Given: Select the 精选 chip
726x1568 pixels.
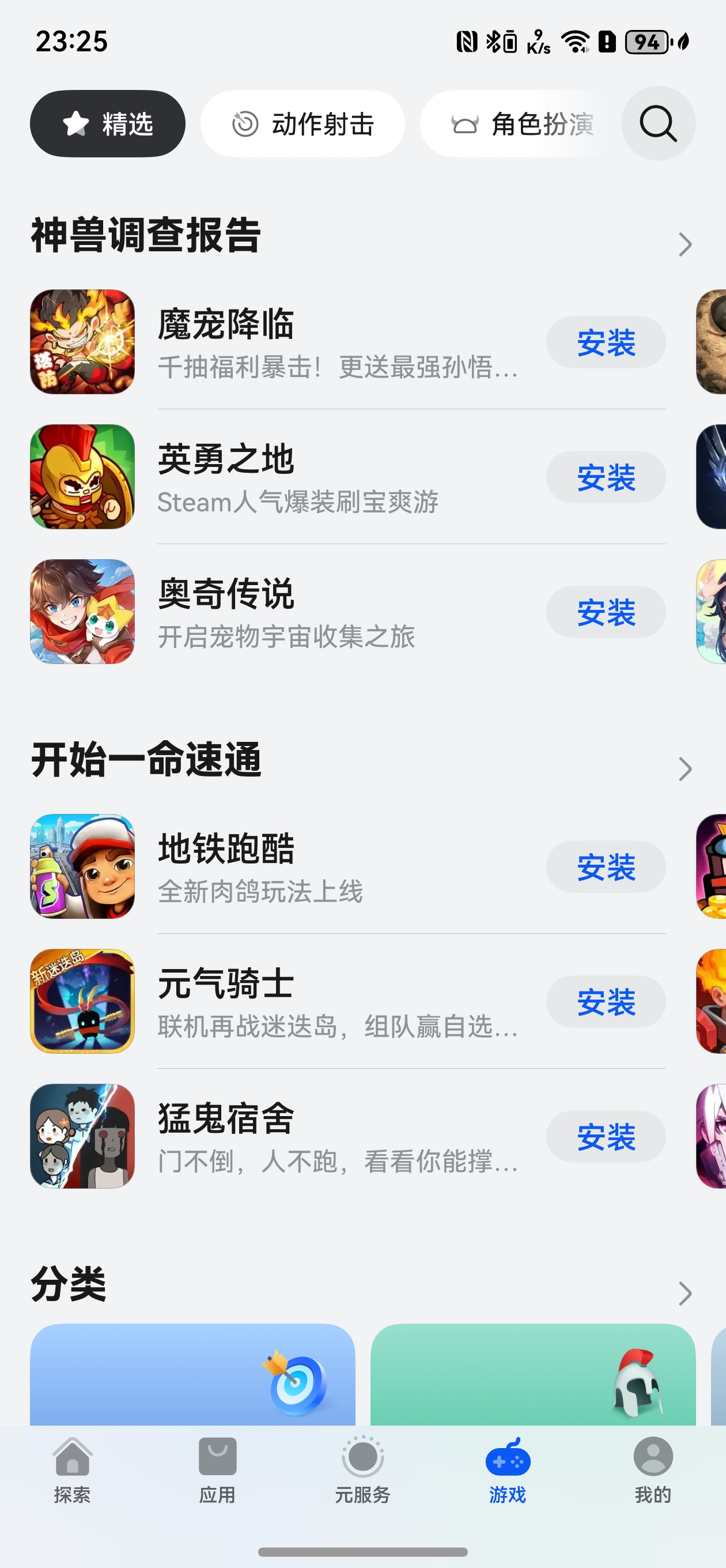Looking at the screenshot, I should pyautogui.click(x=108, y=124).
